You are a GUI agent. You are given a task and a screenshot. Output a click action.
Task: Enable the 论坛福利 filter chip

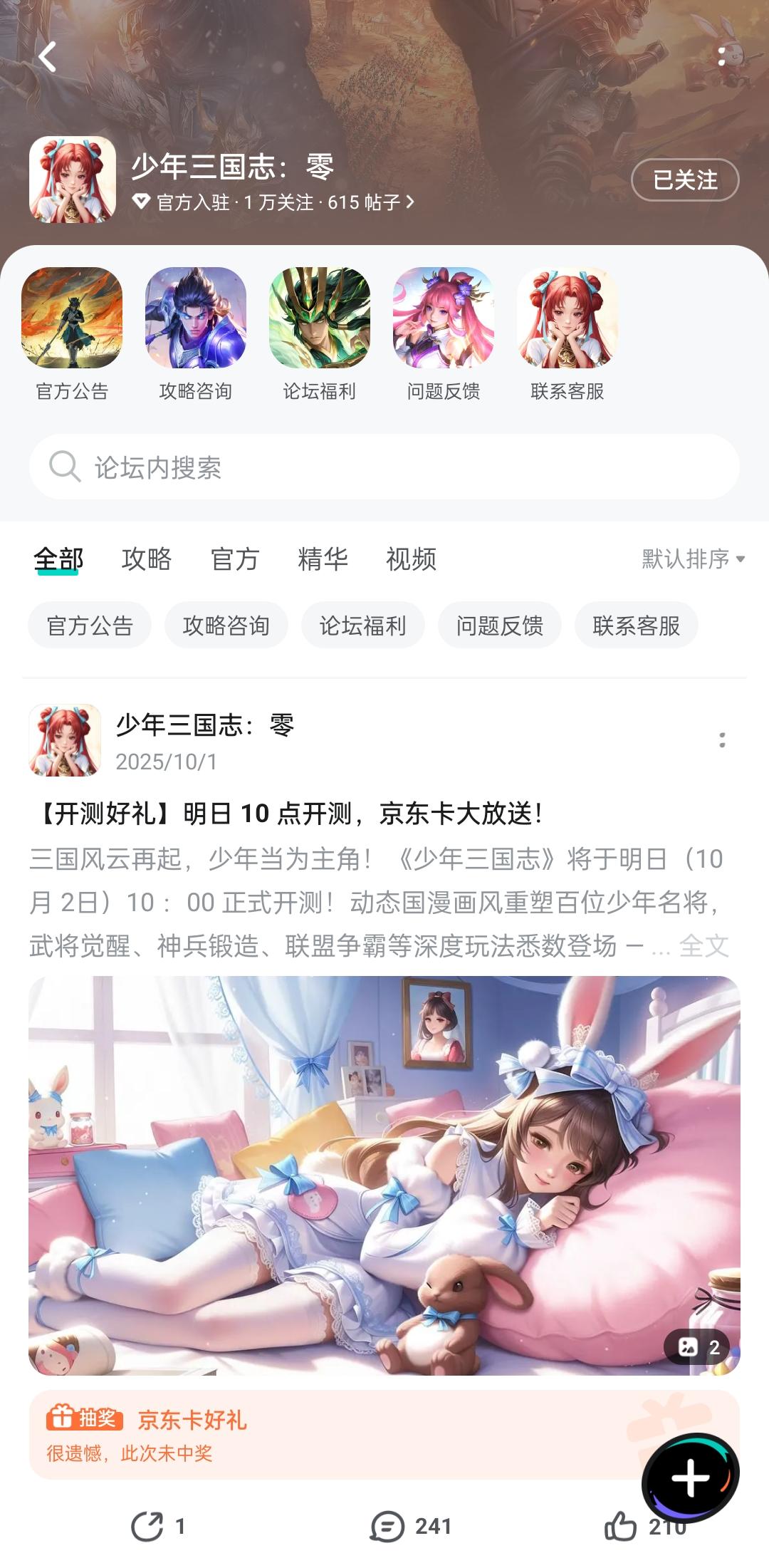(x=364, y=625)
